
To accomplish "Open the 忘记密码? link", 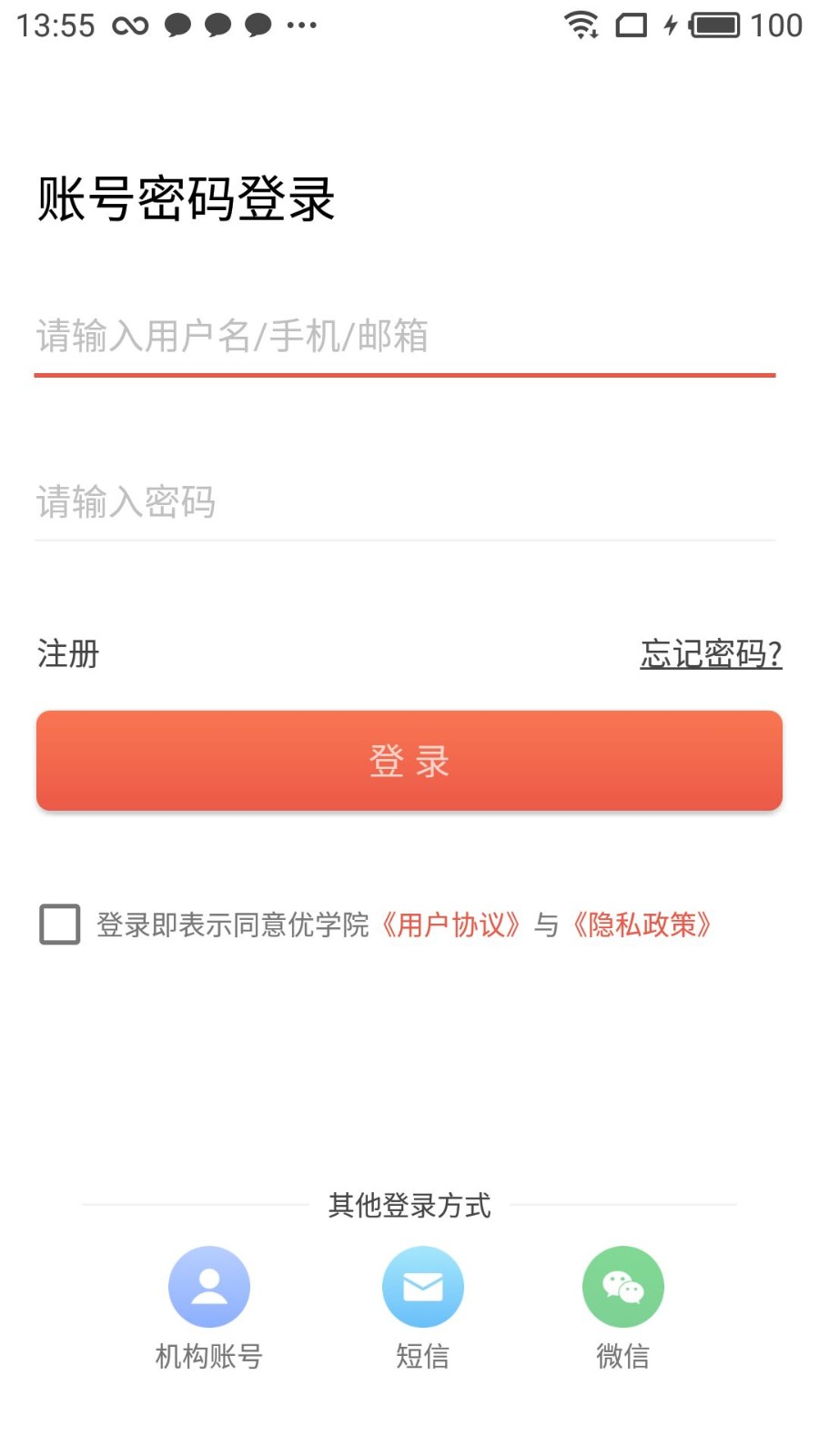I will 711,653.
